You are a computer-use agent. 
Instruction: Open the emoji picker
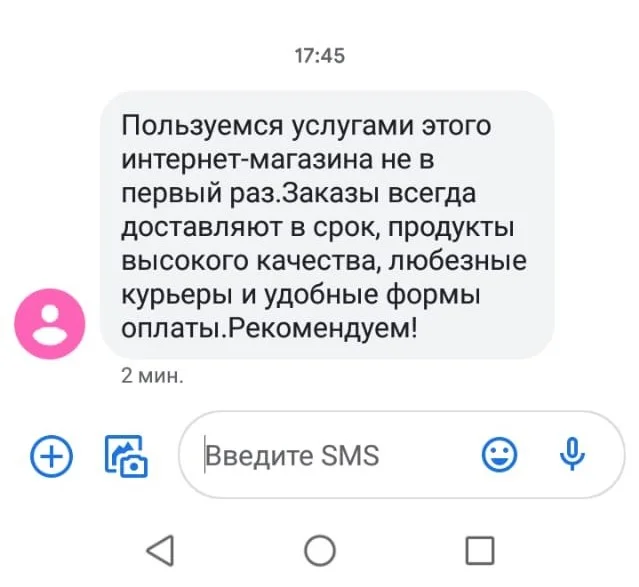click(500, 456)
